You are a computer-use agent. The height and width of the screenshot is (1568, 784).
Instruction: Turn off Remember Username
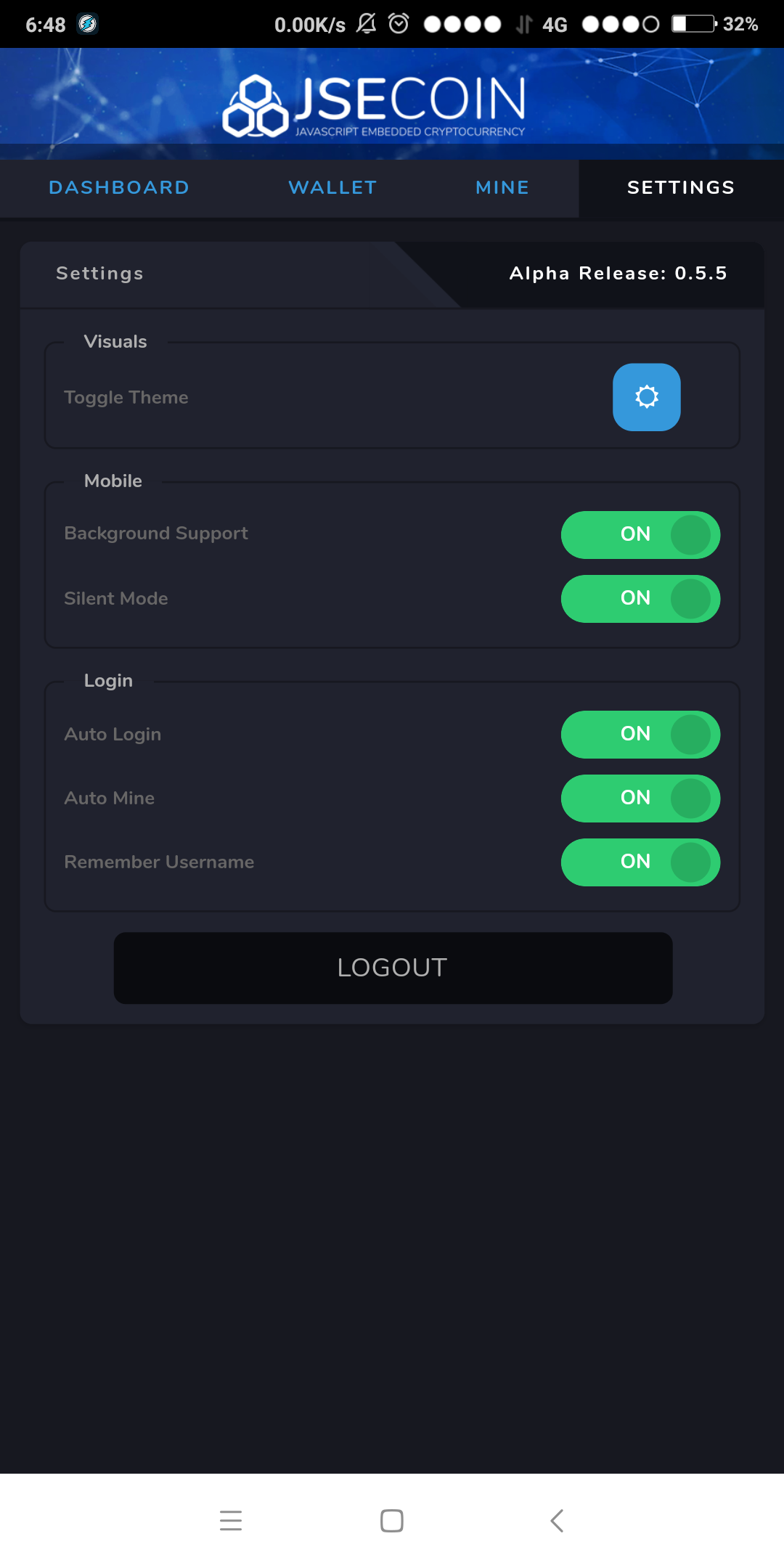[x=640, y=862]
